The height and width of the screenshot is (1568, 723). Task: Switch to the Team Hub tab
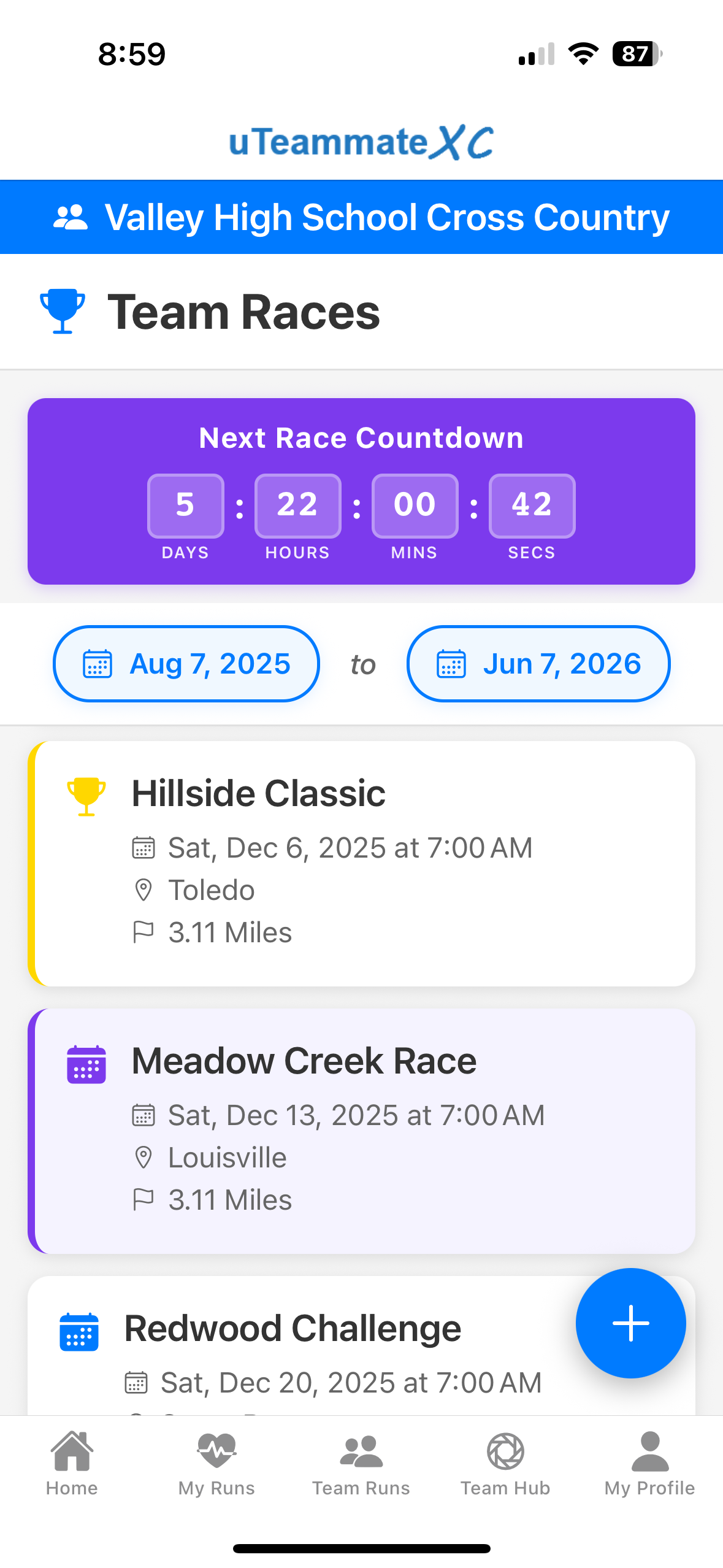coord(505,1464)
